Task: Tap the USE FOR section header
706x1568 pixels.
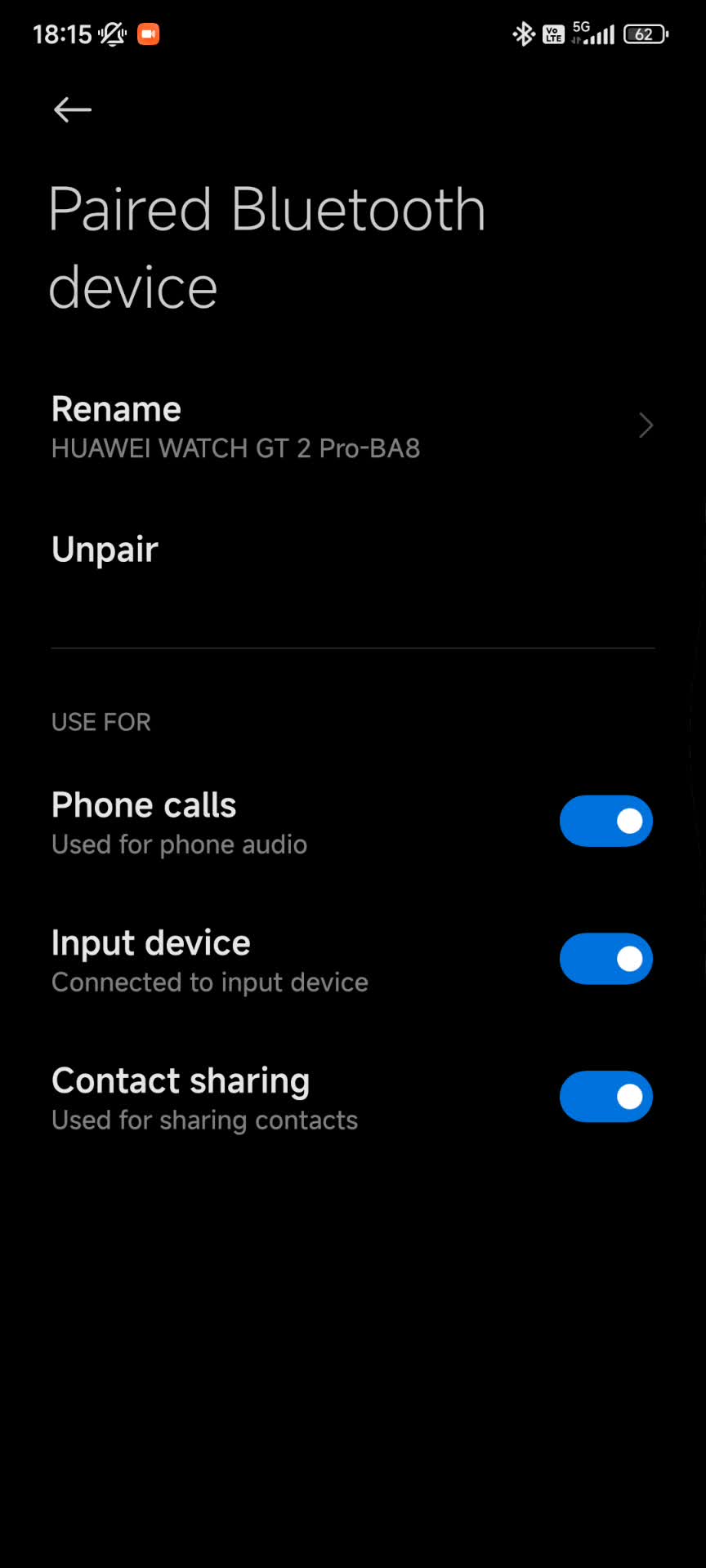Action: click(101, 722)
